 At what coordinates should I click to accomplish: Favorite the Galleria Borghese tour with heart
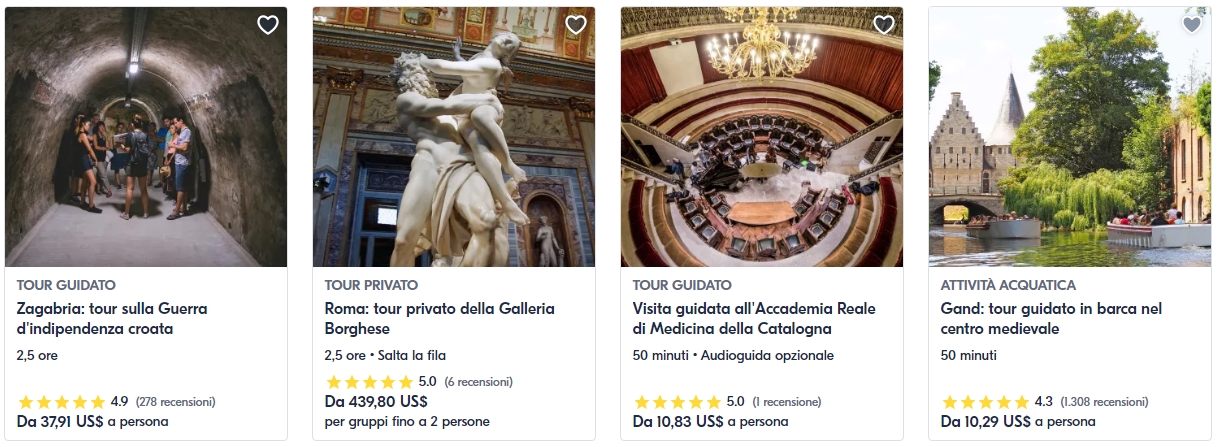coord(576,25)
